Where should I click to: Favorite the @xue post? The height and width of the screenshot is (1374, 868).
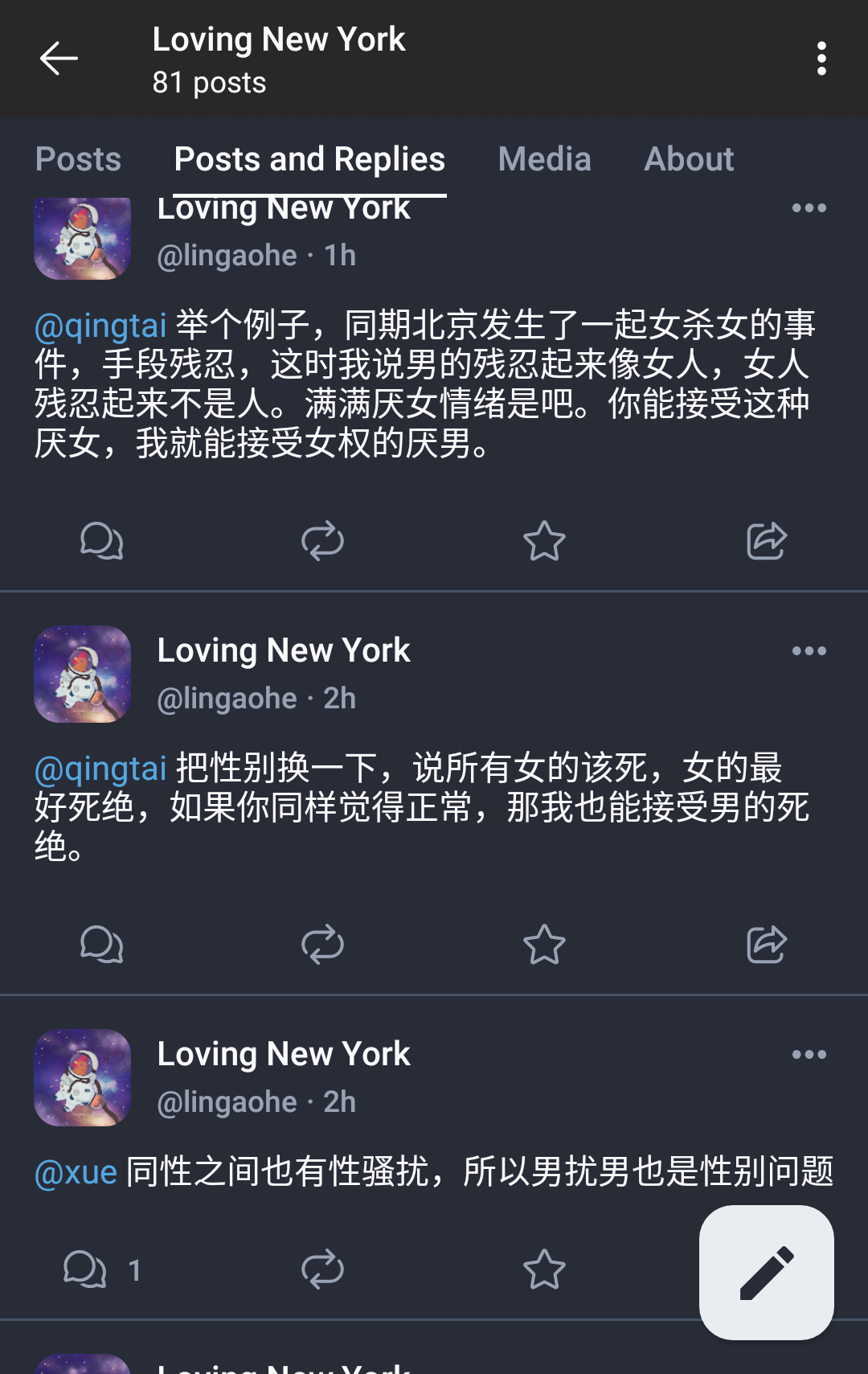[544, 1269]
